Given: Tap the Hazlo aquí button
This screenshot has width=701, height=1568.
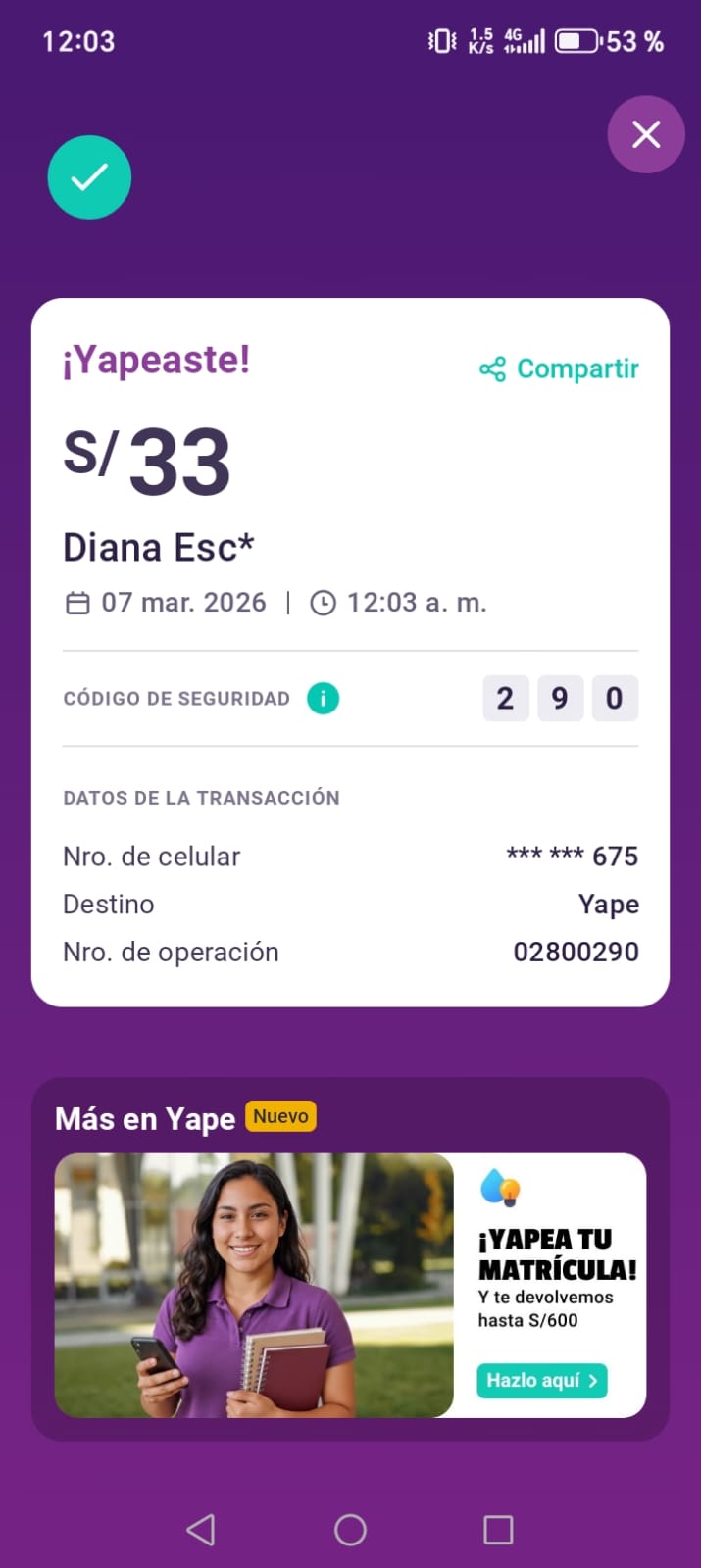Looking at the screenshot, I should point(541,1380).
